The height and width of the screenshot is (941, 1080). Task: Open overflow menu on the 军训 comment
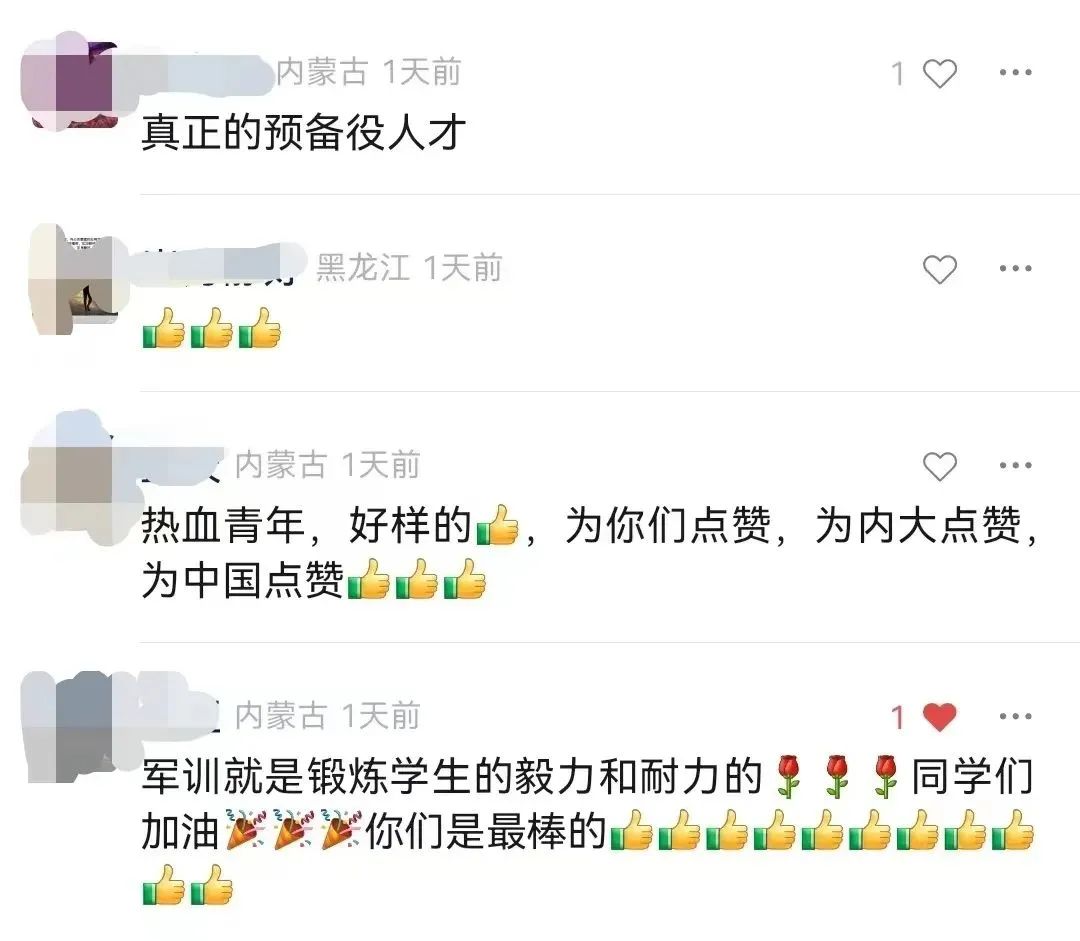point(1015,717)
